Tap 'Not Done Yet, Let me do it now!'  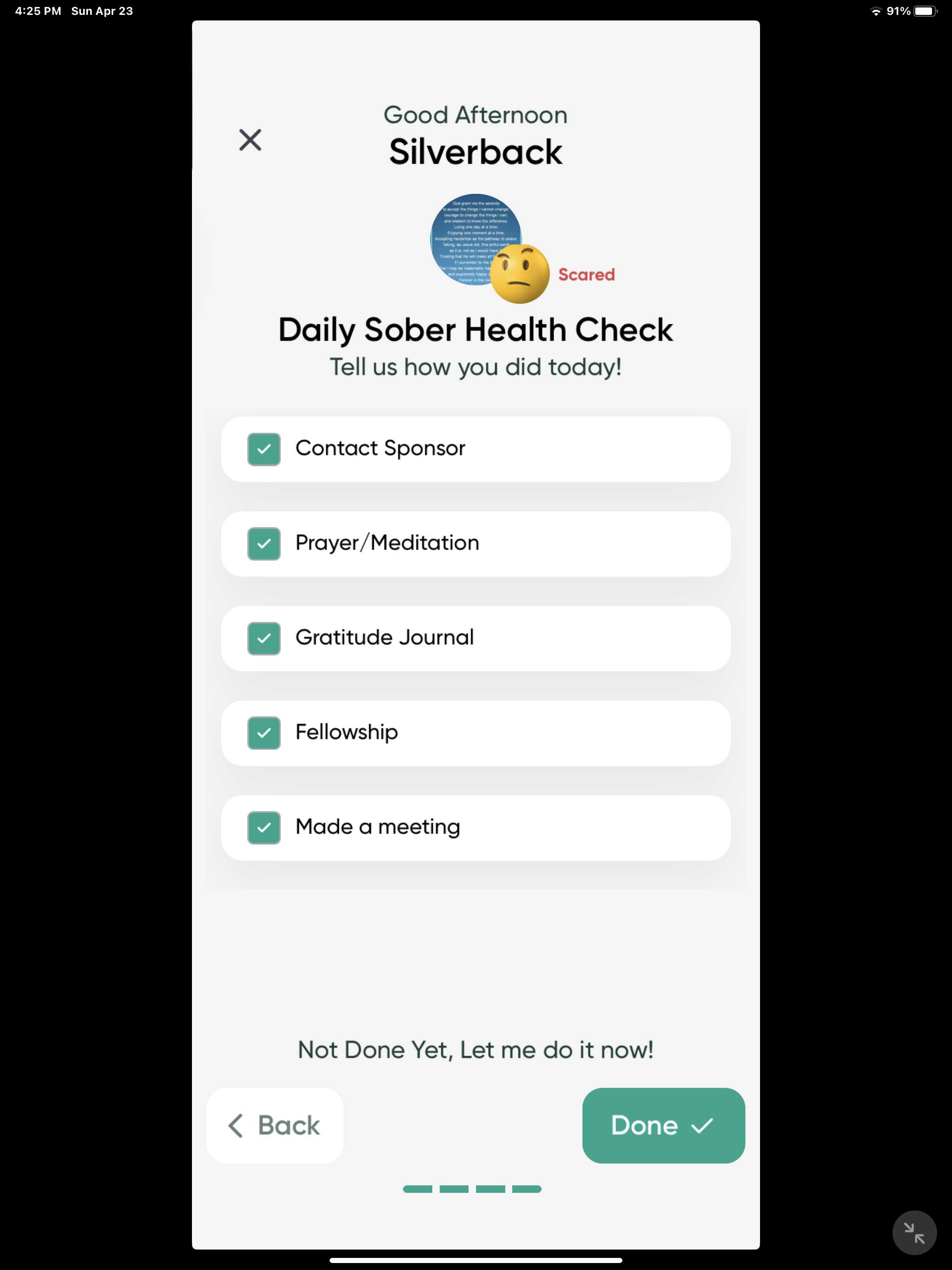(x=476, y=1050)
